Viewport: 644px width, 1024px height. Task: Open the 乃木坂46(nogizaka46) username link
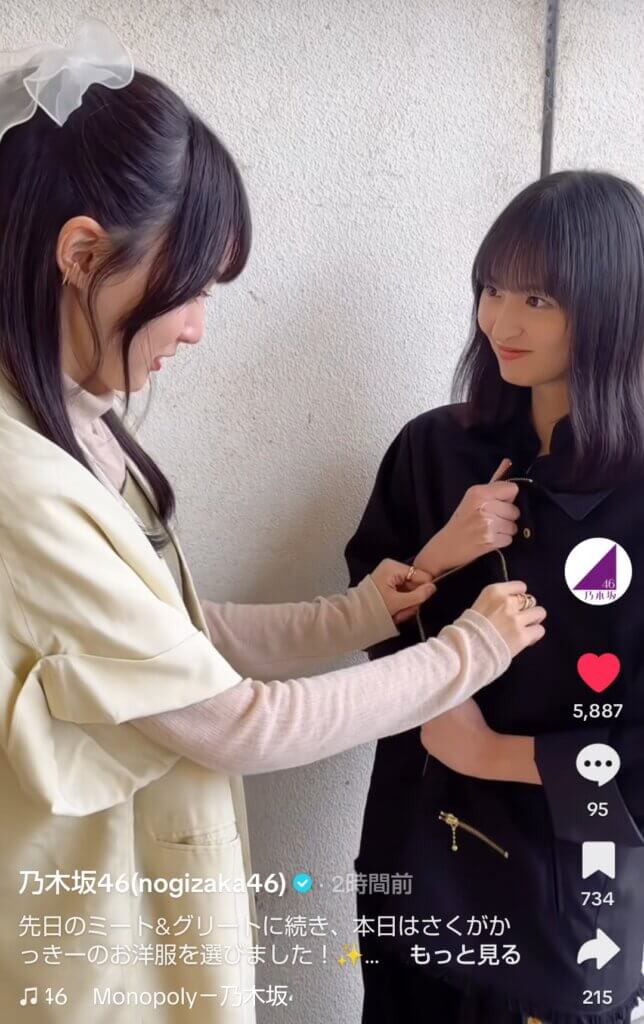(152, 883)
